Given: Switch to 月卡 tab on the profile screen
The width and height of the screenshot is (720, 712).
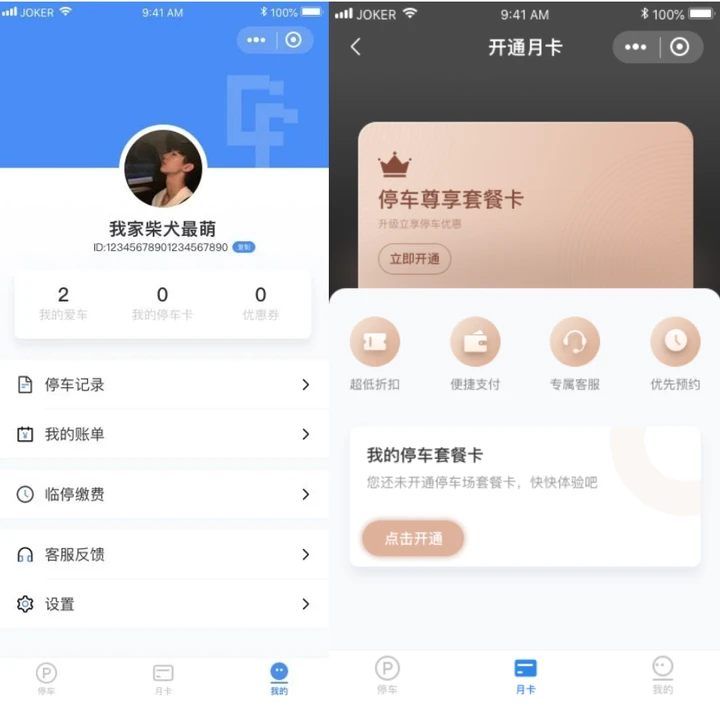Looking at the screenshot, I should pos(163,677).
